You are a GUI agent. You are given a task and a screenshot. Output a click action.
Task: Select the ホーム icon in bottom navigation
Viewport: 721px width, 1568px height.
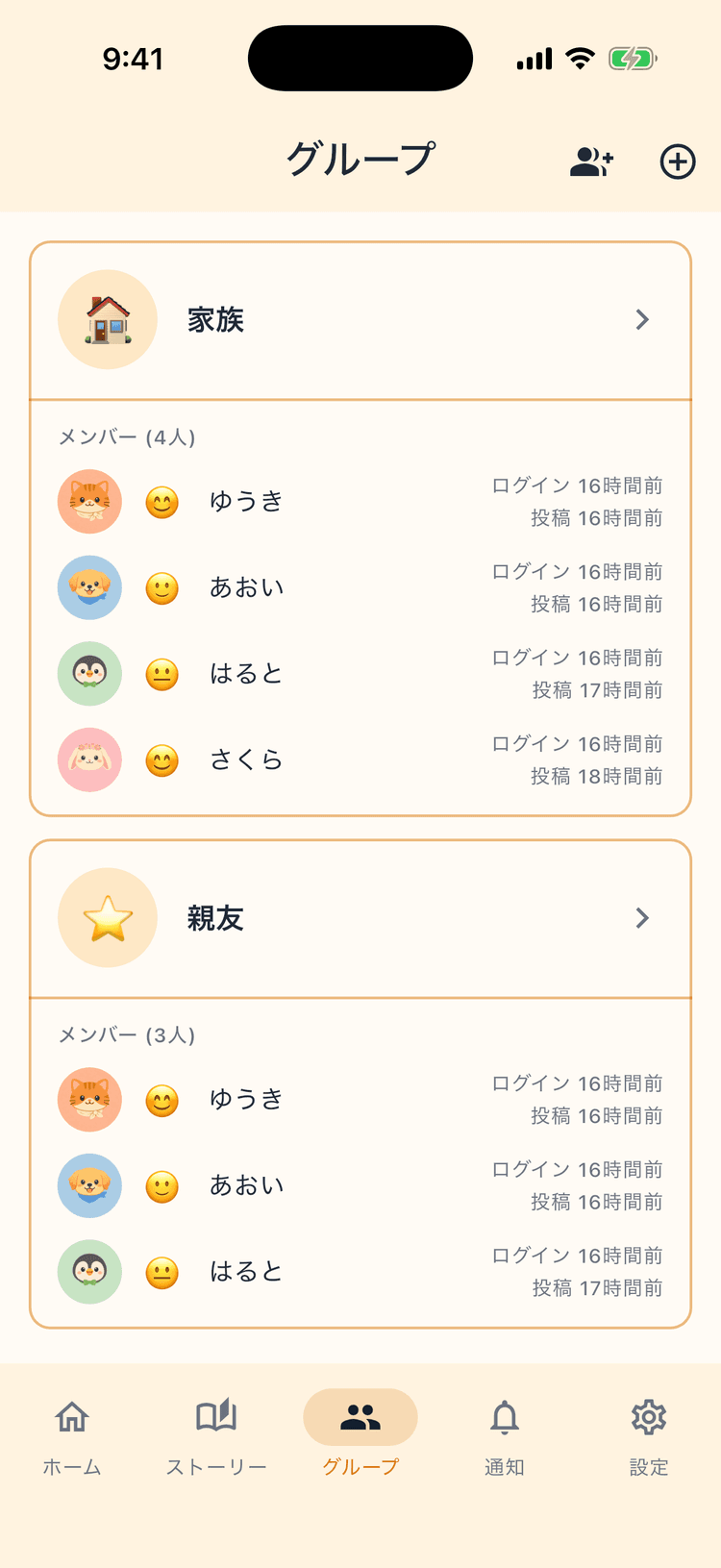click(x=72, y=1417)
